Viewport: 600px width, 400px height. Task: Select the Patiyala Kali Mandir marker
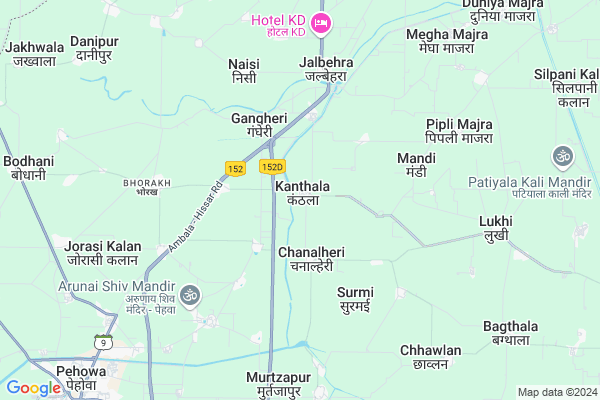[562, 156]
